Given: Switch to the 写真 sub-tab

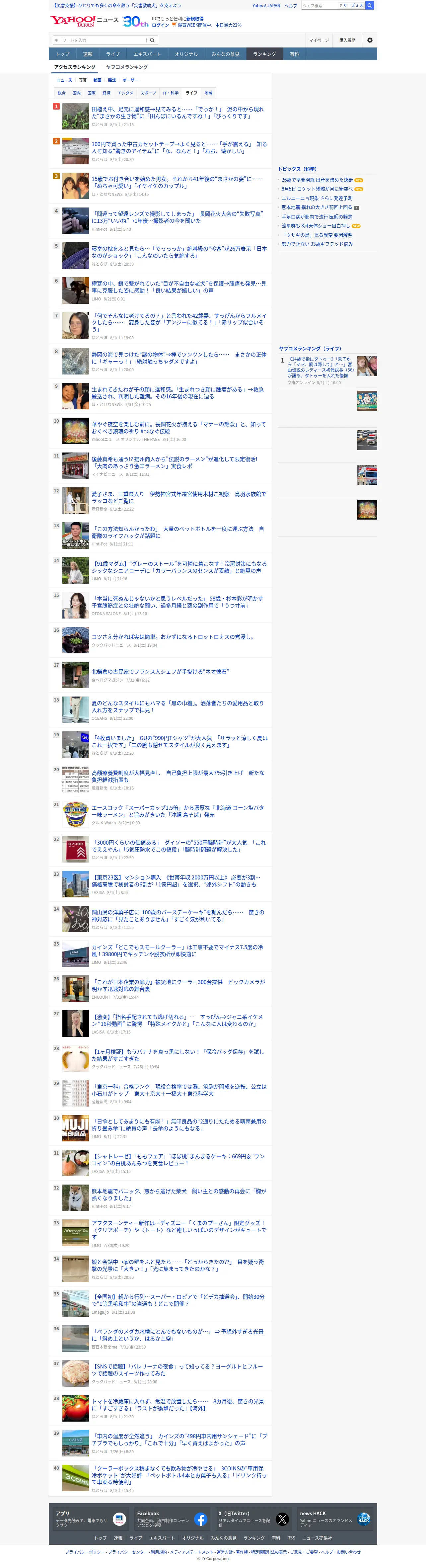Looking at the screenshot, I should pyautogui.click(x=83, y=80).
